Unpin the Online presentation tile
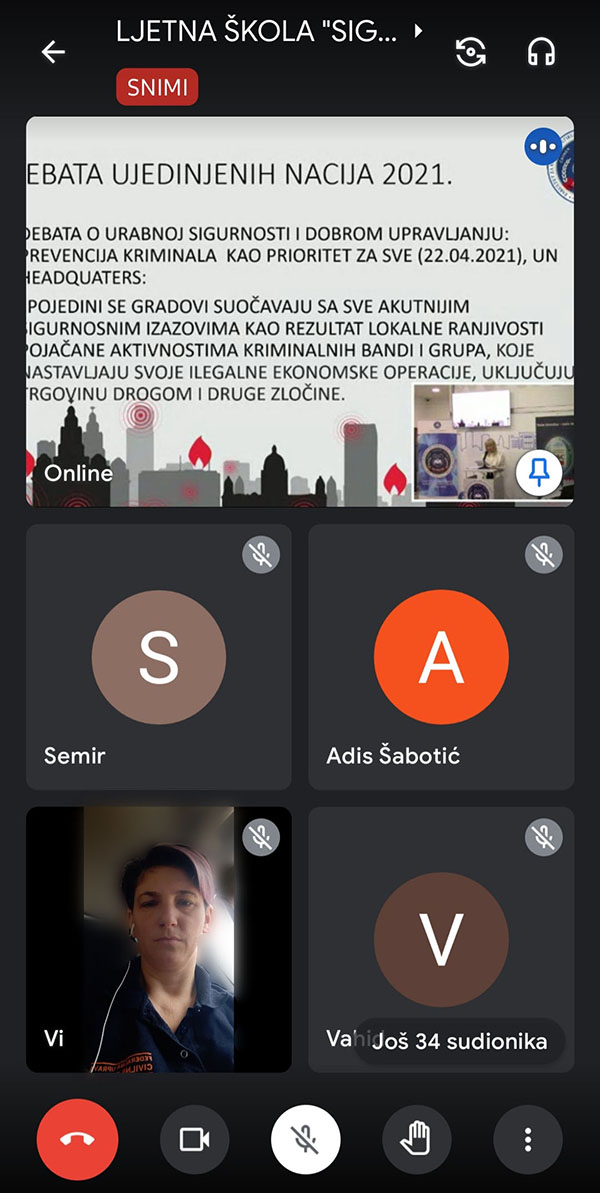The height and width of the screenshot is (1193, 600). point(539,473)
